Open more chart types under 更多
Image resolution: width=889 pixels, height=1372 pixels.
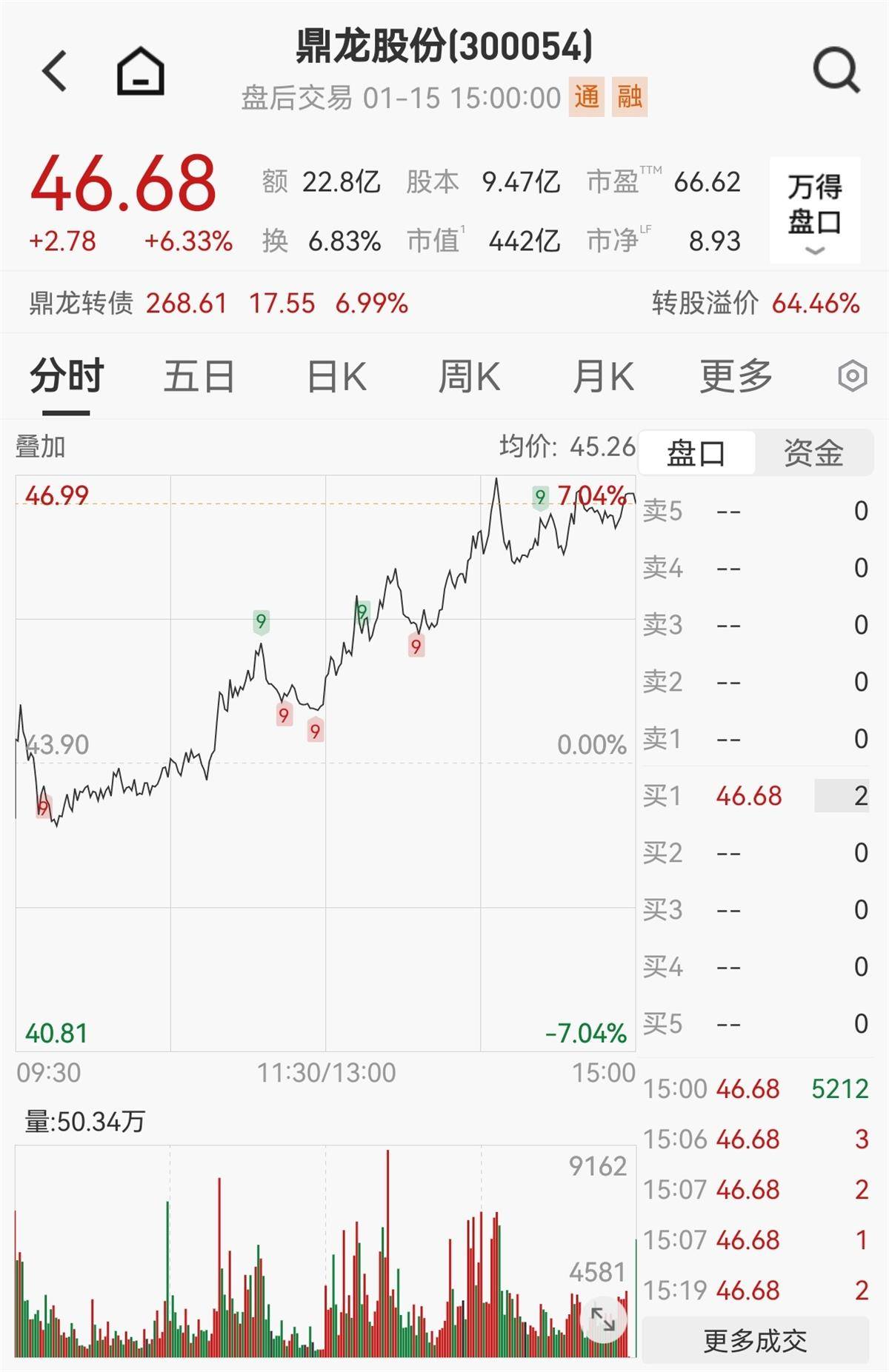click(737, 376)
